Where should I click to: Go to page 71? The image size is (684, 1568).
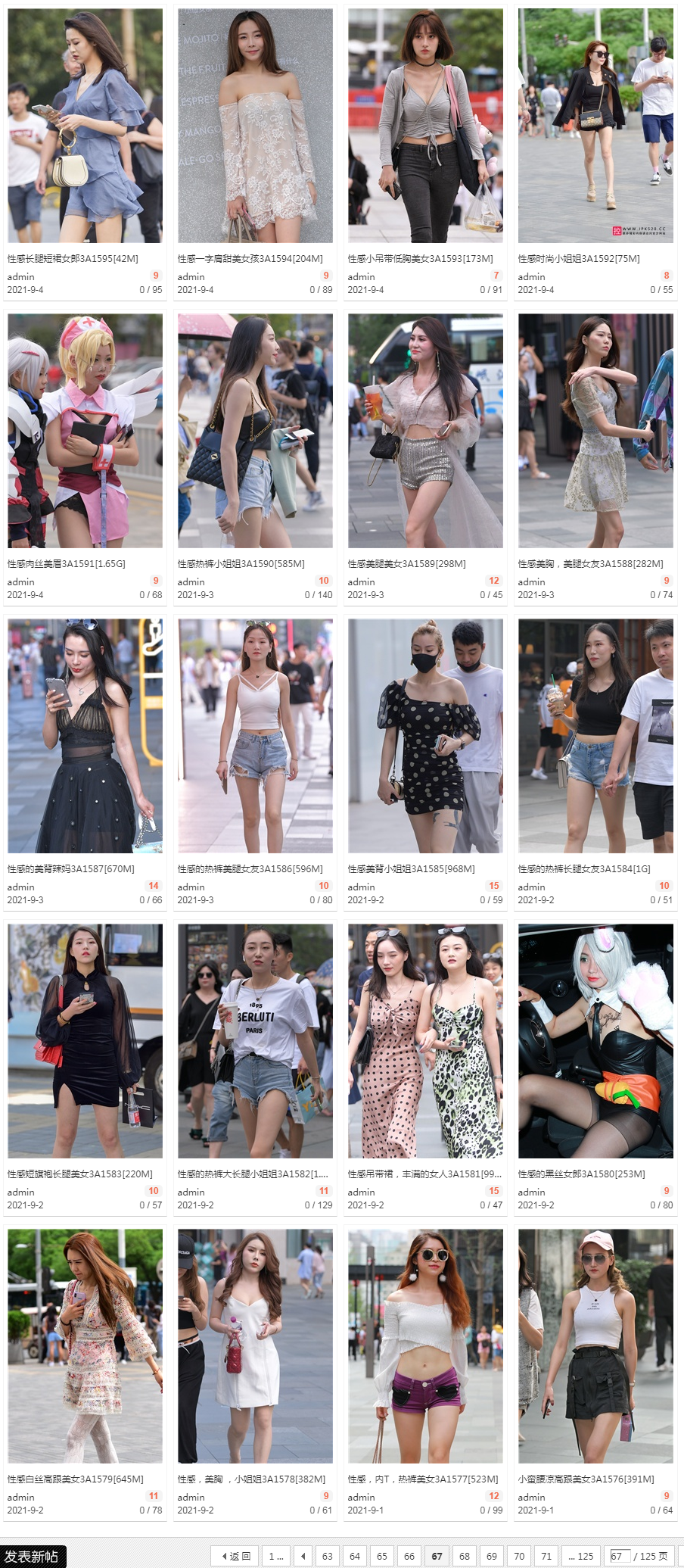(546, 1556)
